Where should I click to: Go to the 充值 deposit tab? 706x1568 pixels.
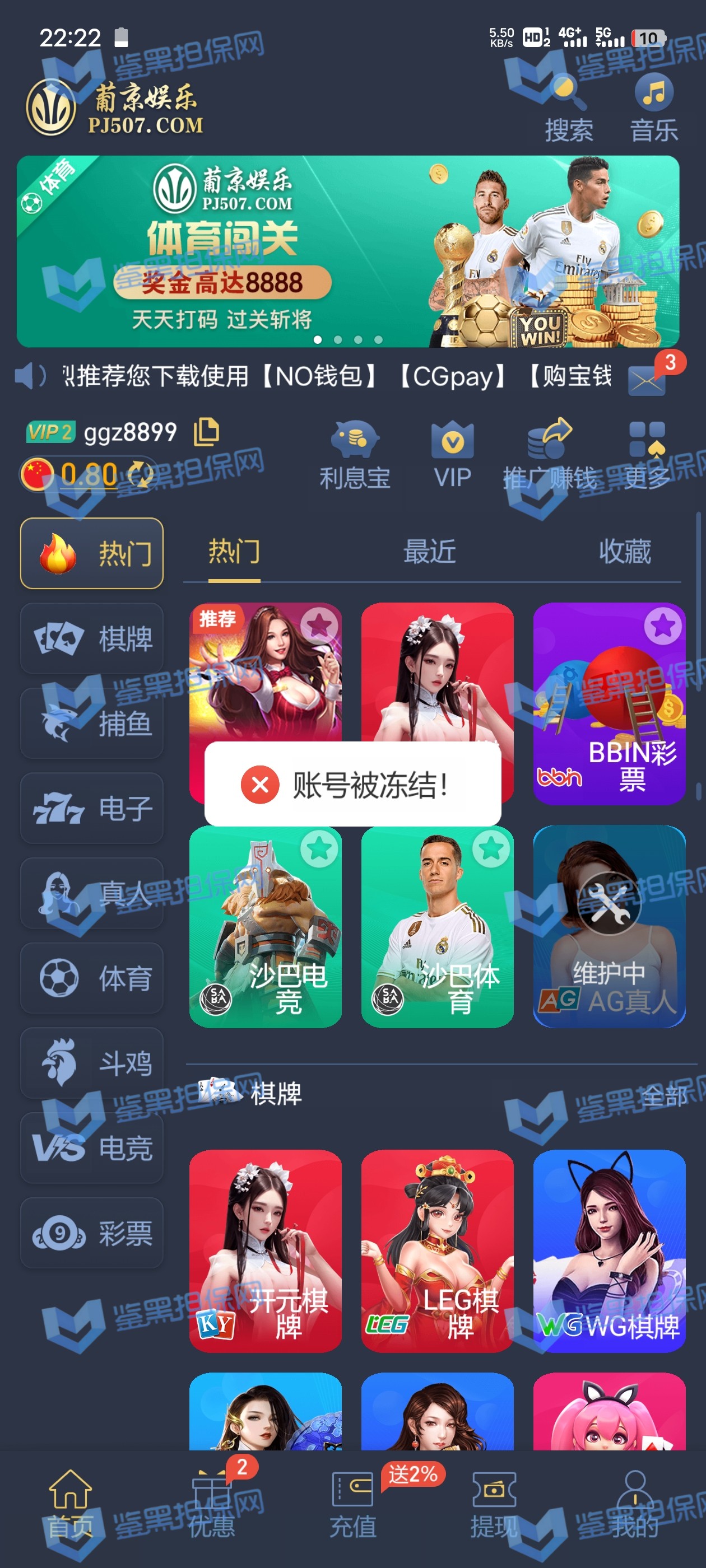coord(352,1504)
